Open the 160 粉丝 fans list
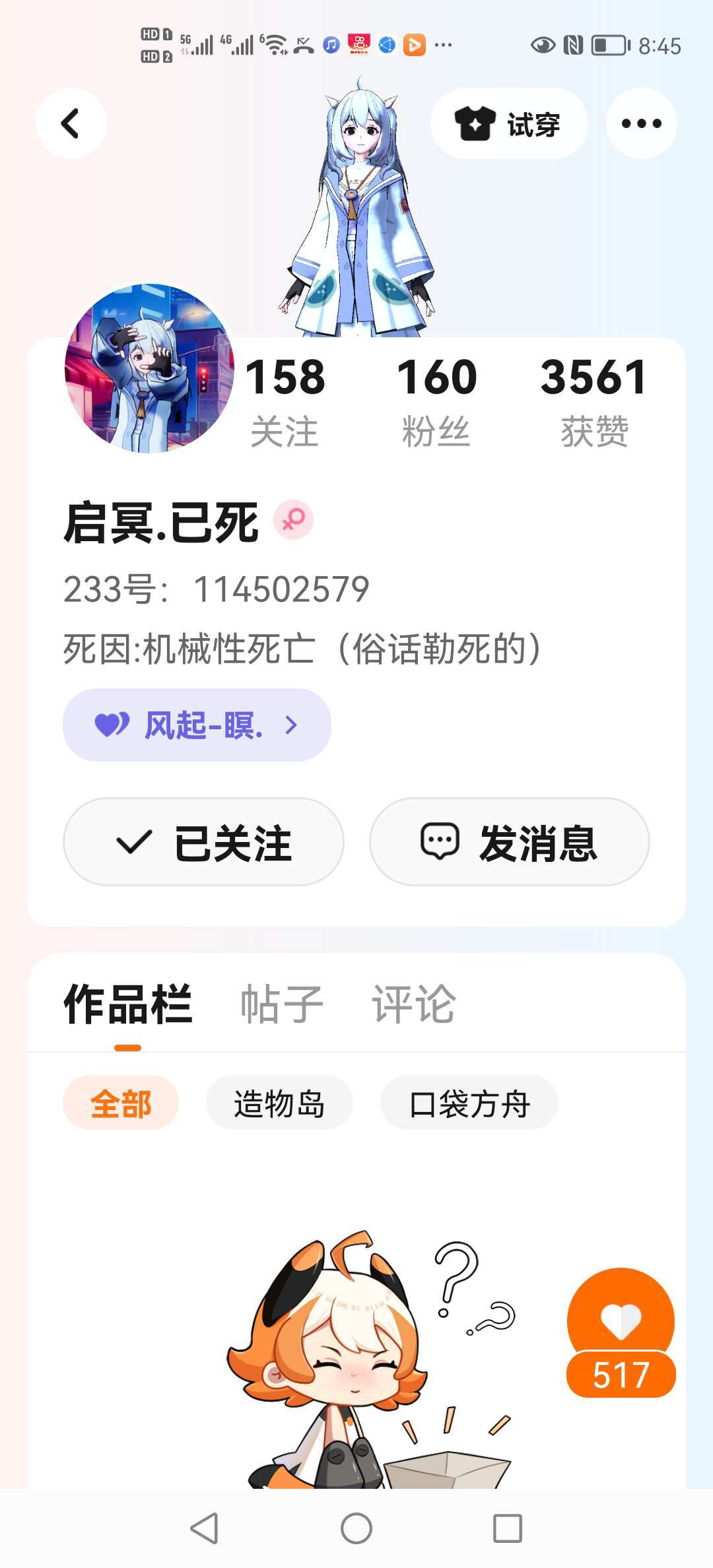This screenshot has width=713, height=1568. [x=436, y=402]
